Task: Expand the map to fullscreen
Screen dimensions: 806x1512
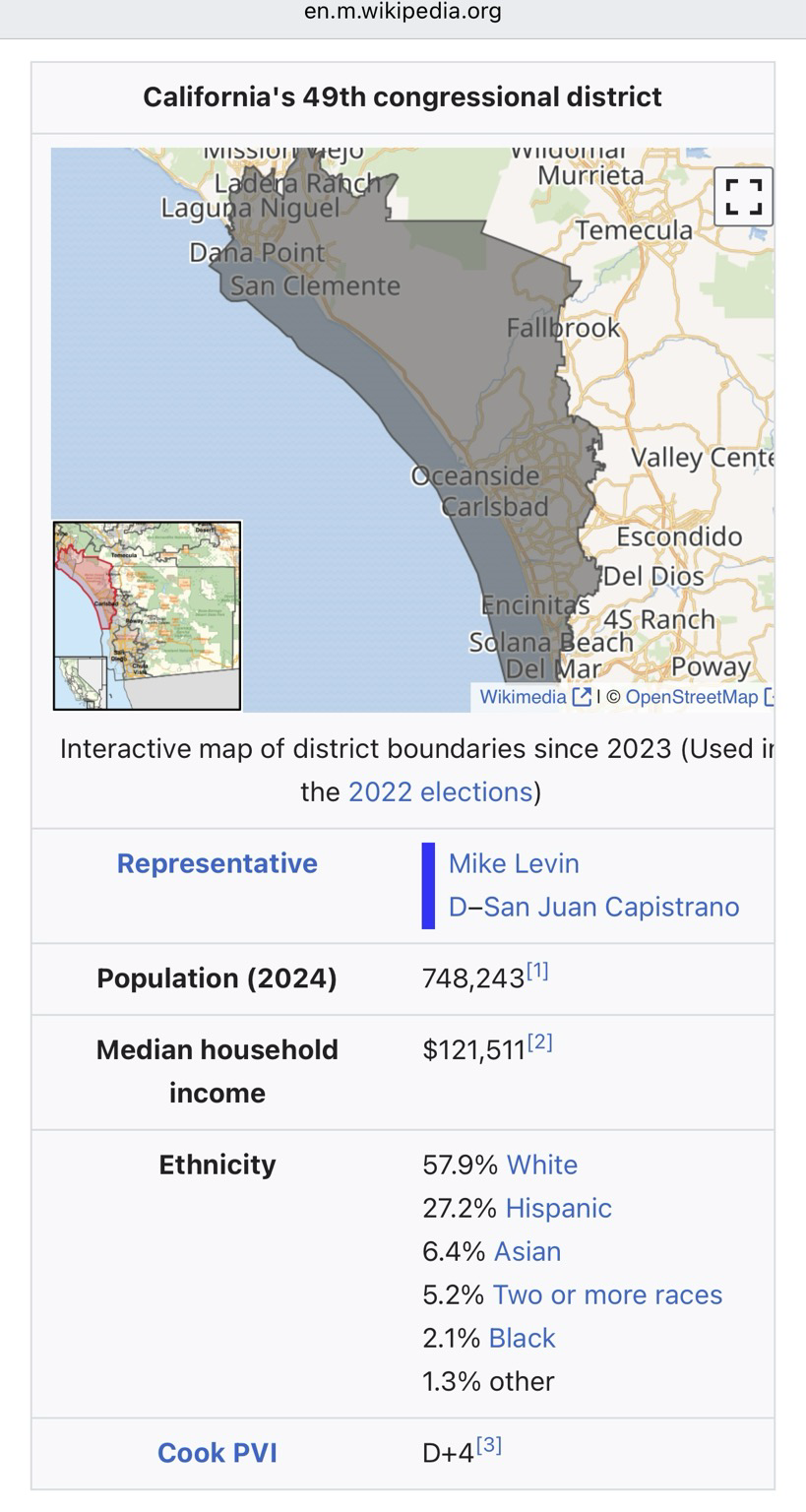Action: point(743,196)
